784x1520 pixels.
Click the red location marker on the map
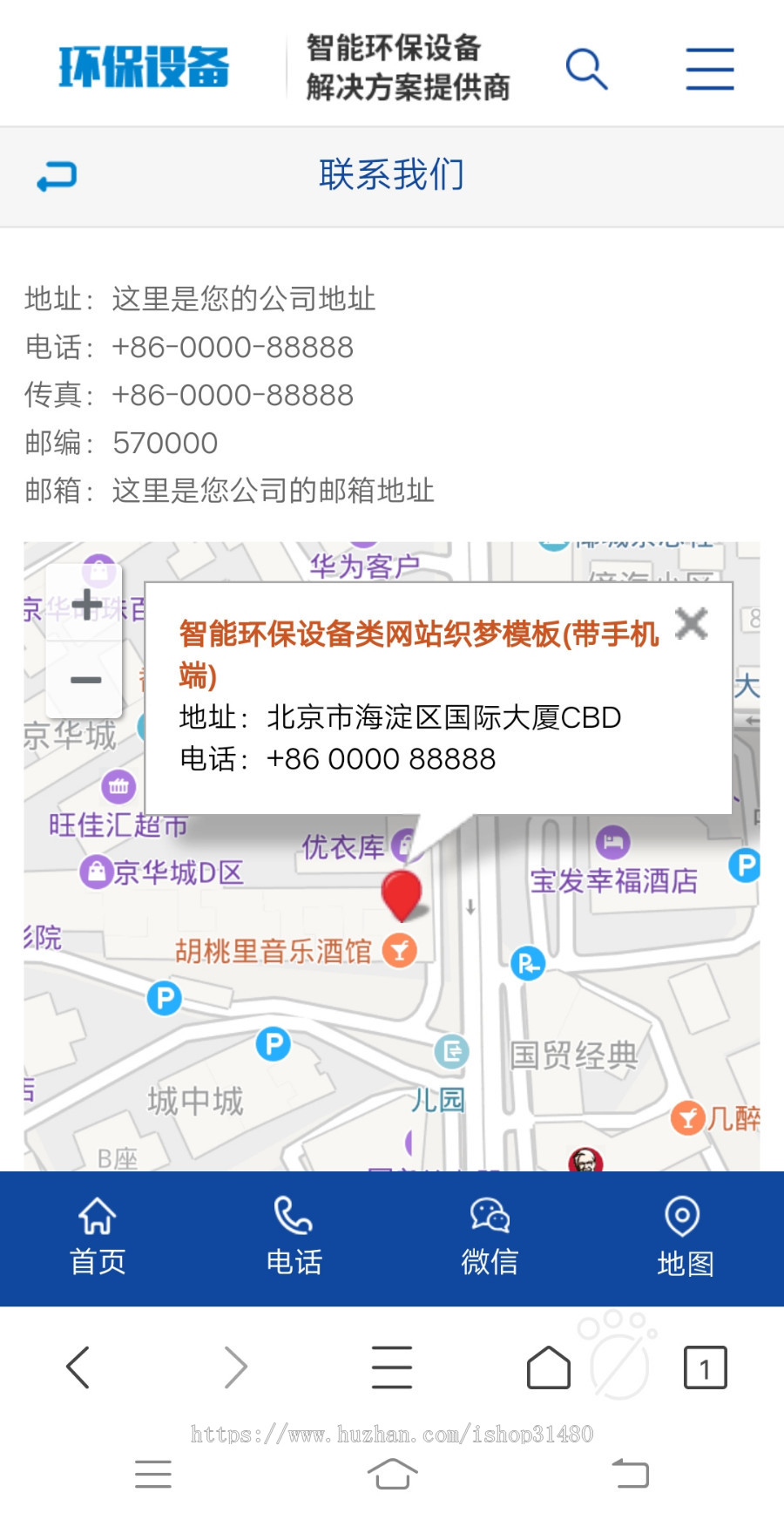(402, 893)
